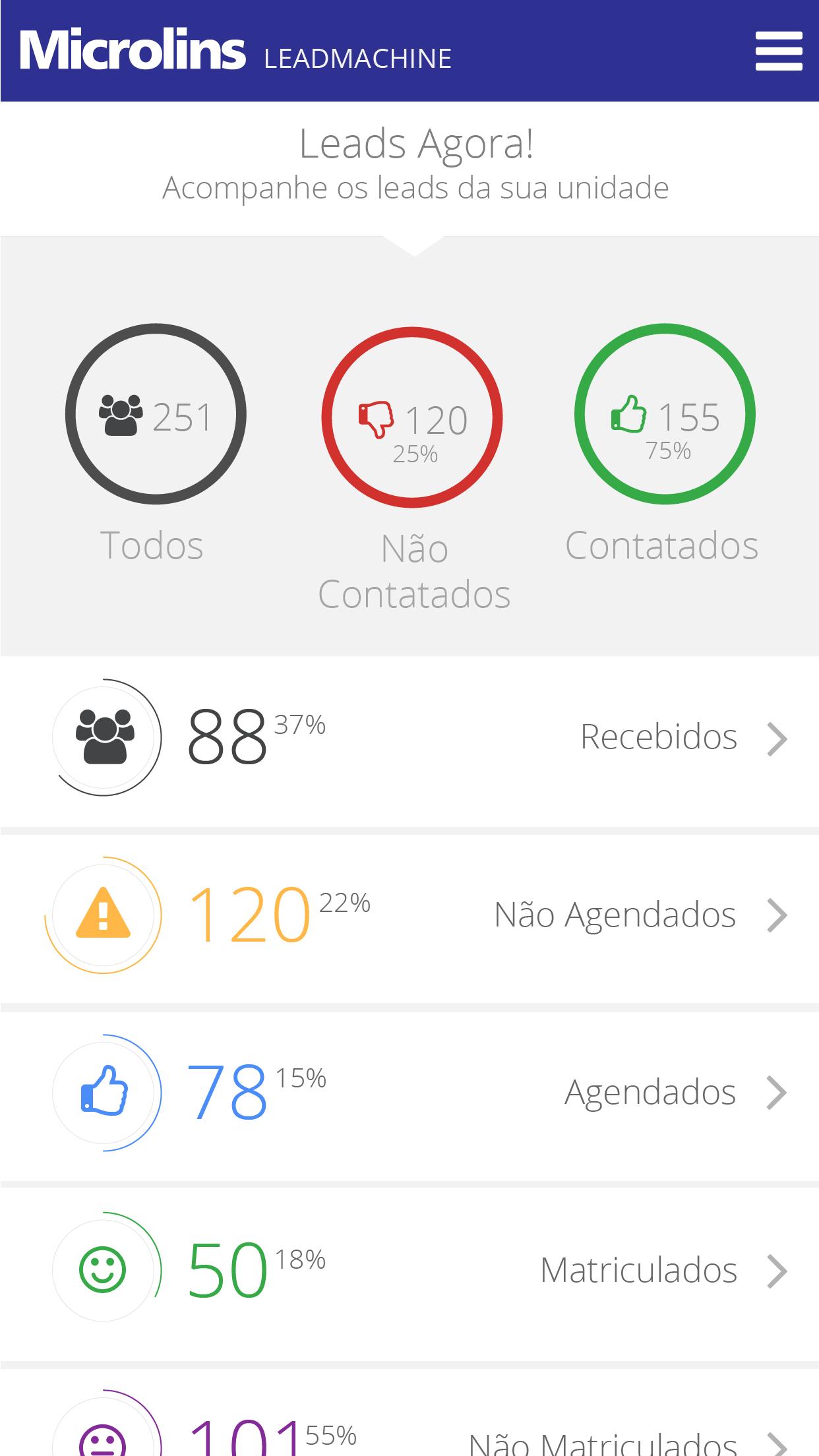Open the hamburger menu
The height and width of the screenshot is (1456, 819).
coord(778,51)
